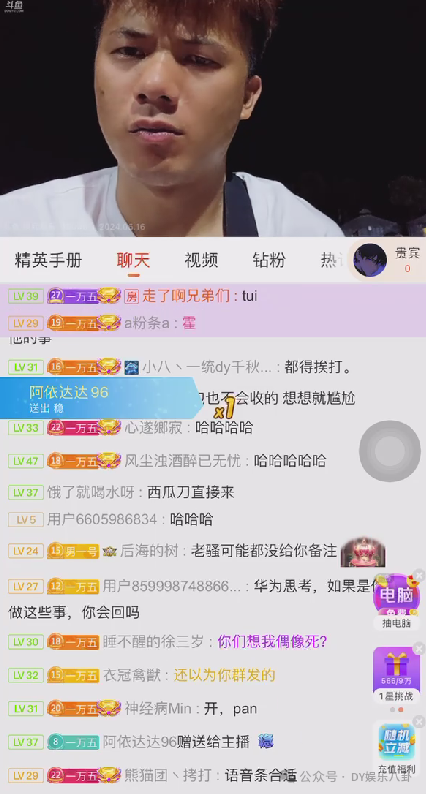Viewport: 426px width, 794px height.
Task: Select the 聊天 tab
Action: coord(133,260)
